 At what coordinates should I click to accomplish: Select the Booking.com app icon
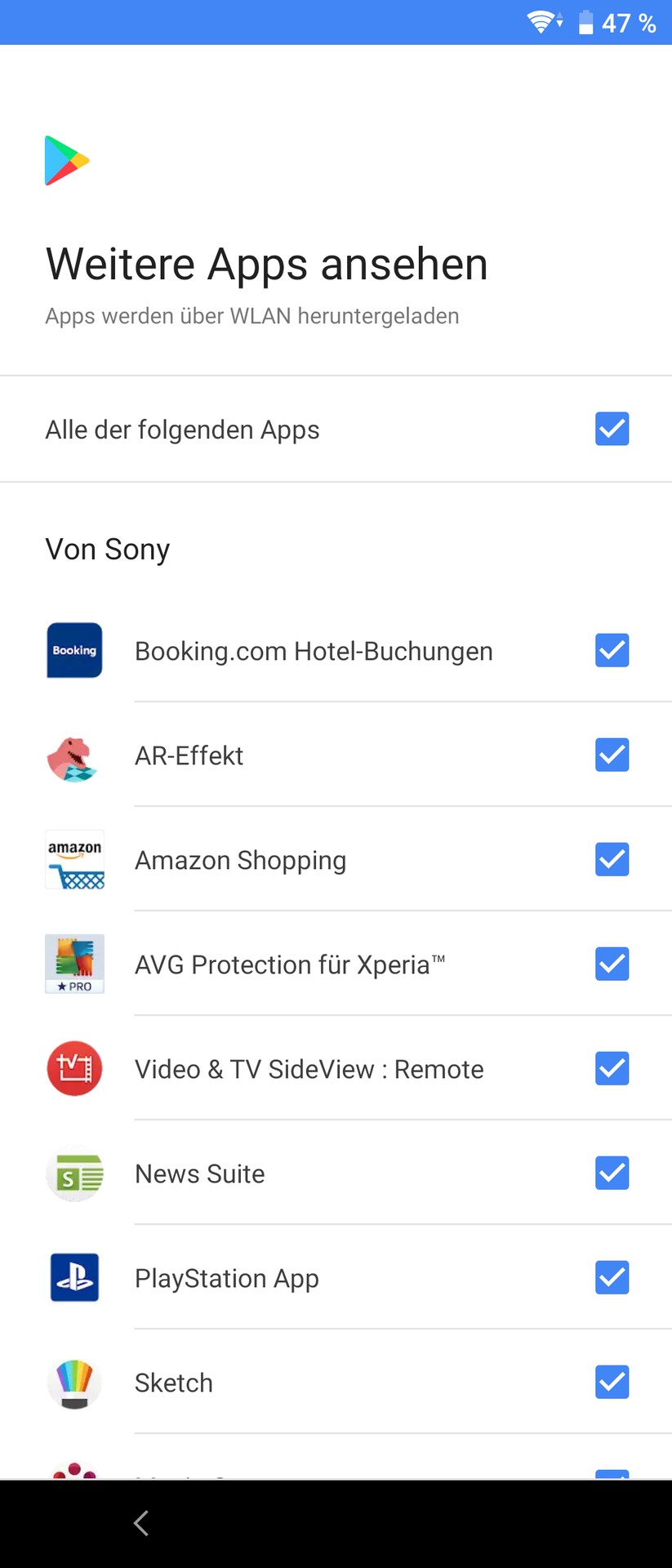(74, 650)
